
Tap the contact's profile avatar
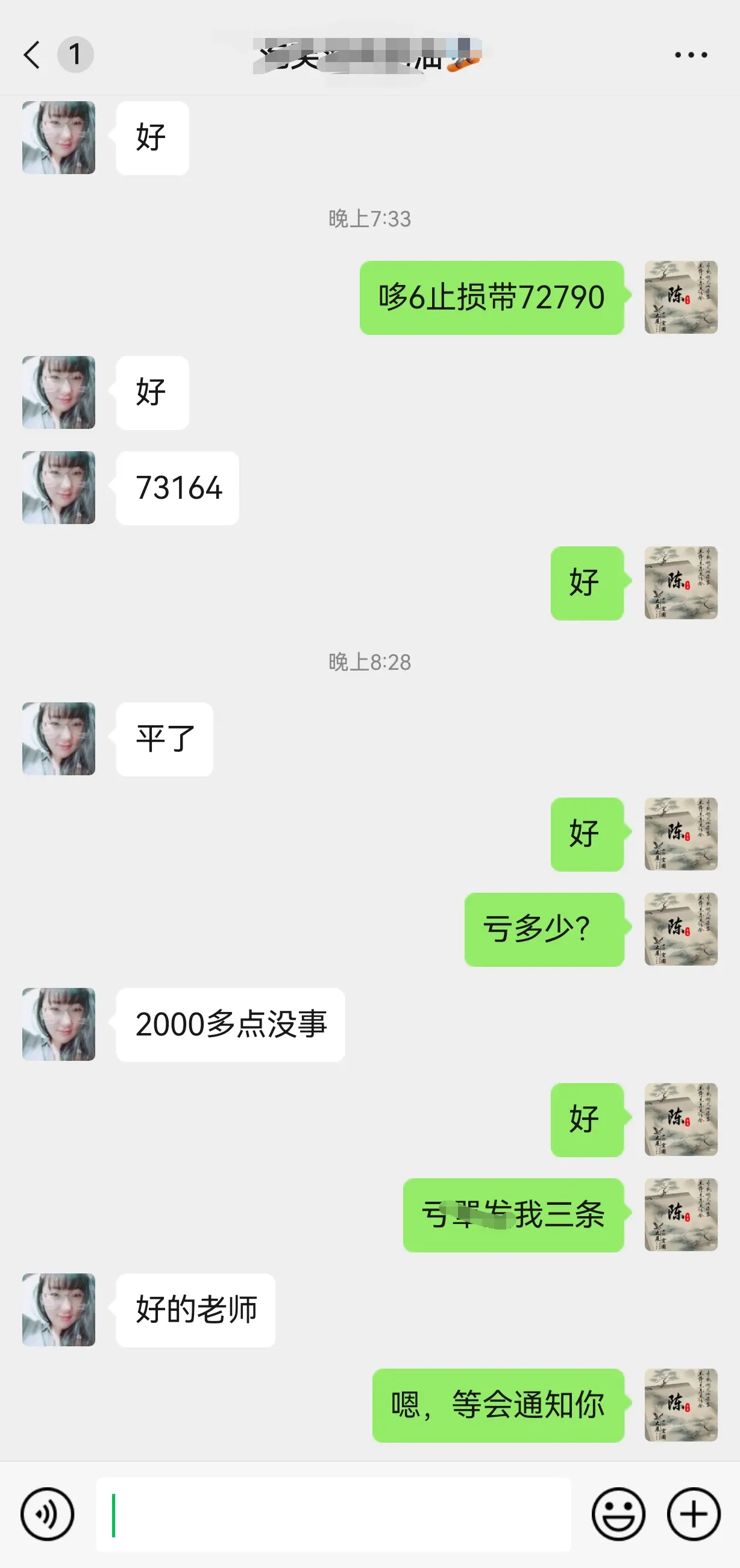[x=58, y=138]
